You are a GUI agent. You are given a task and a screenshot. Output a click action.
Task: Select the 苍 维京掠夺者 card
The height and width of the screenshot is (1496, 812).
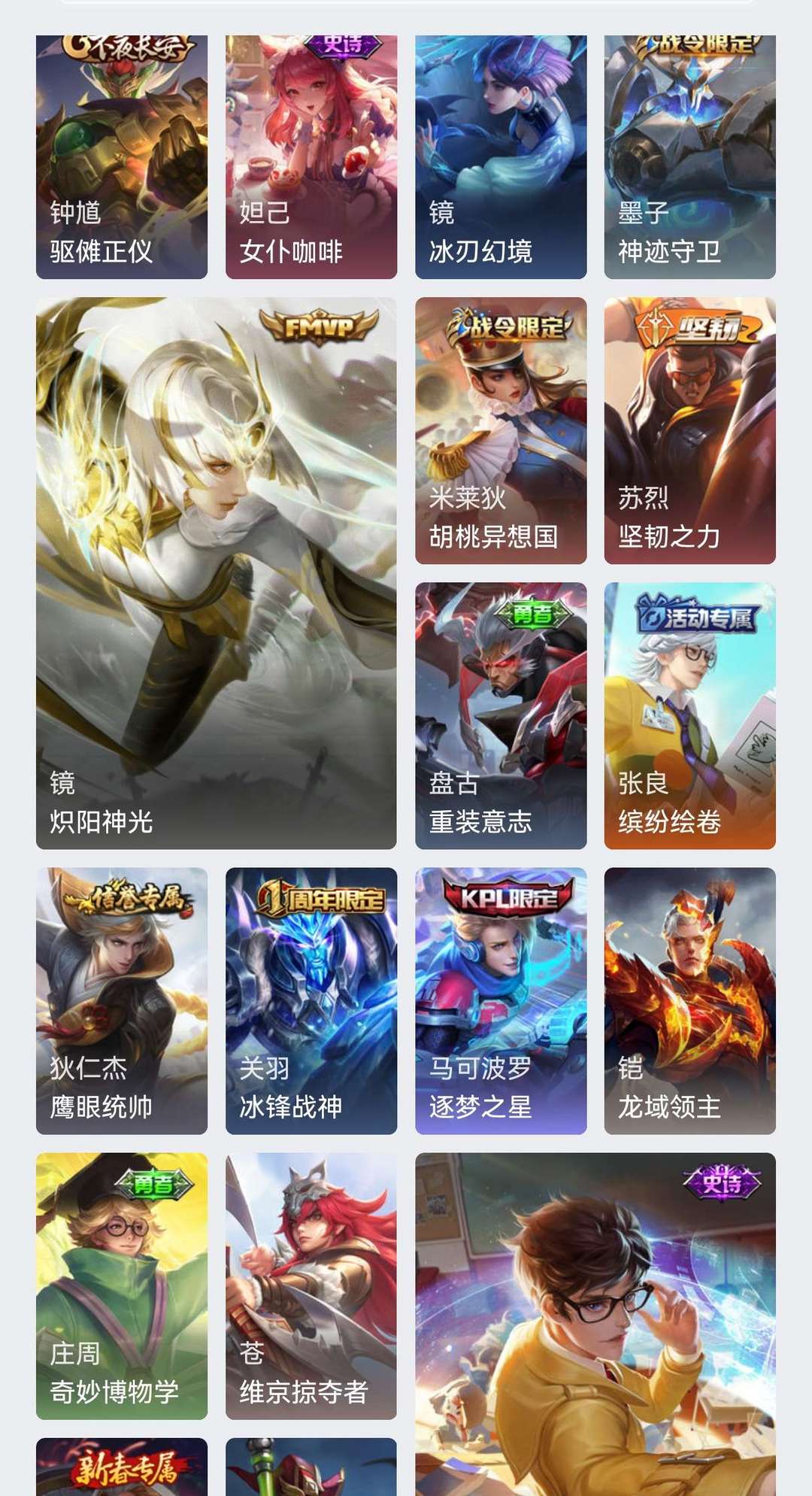pos(311,1285)
